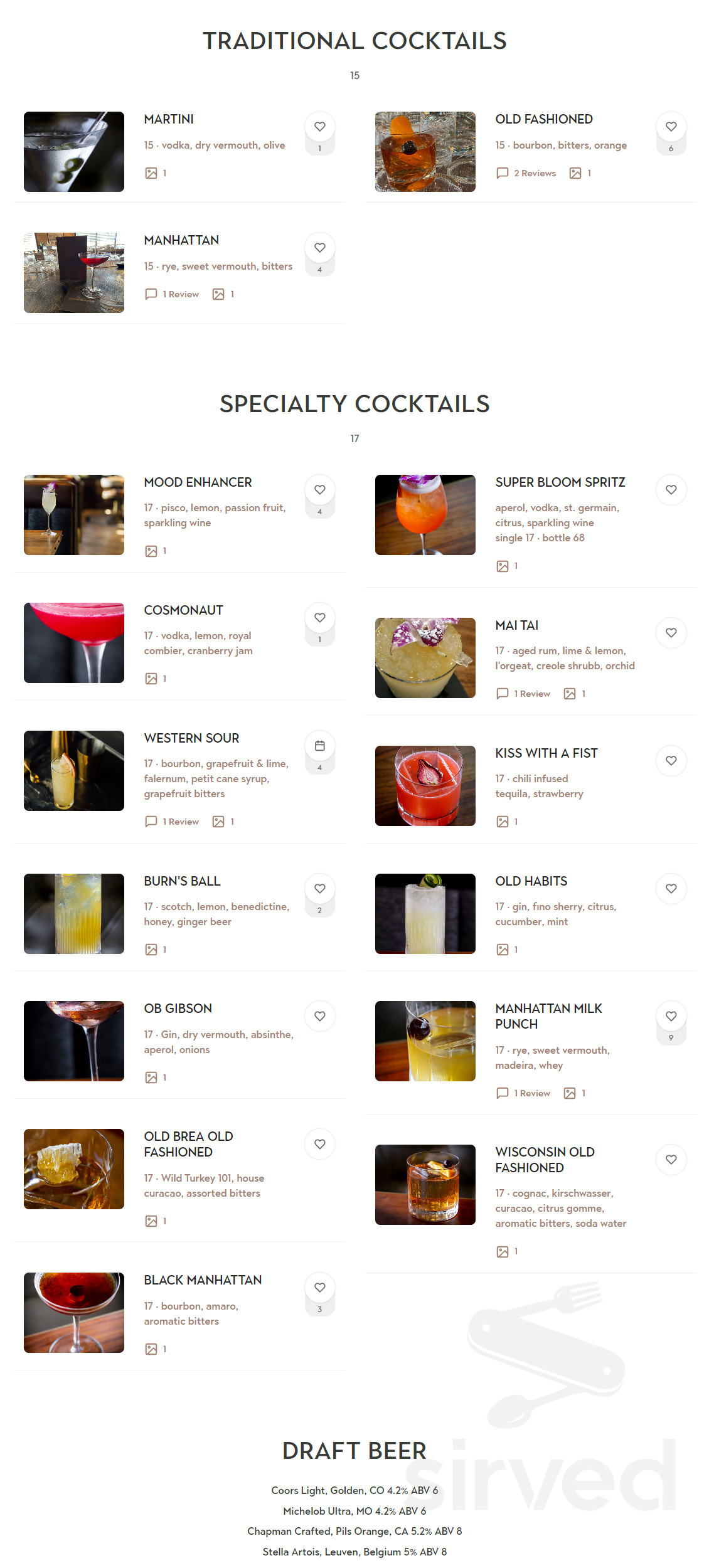This screenshot has height=1568, width=714.
Task: Open the Western Sour review
Action: coord(172,822)
